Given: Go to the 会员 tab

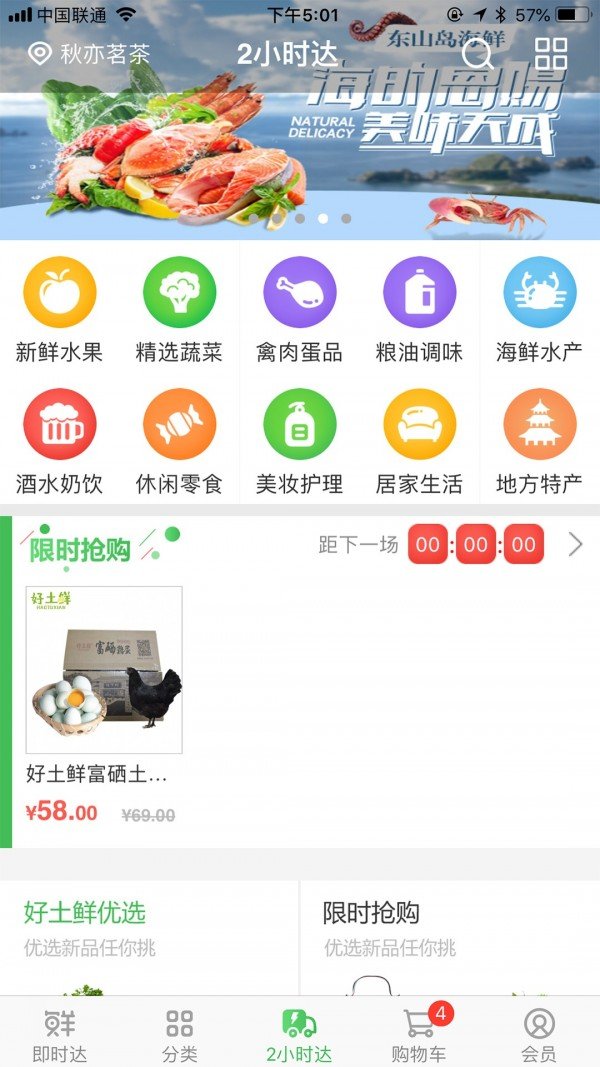Looking at the screenshot, I should pos(539,1034).
